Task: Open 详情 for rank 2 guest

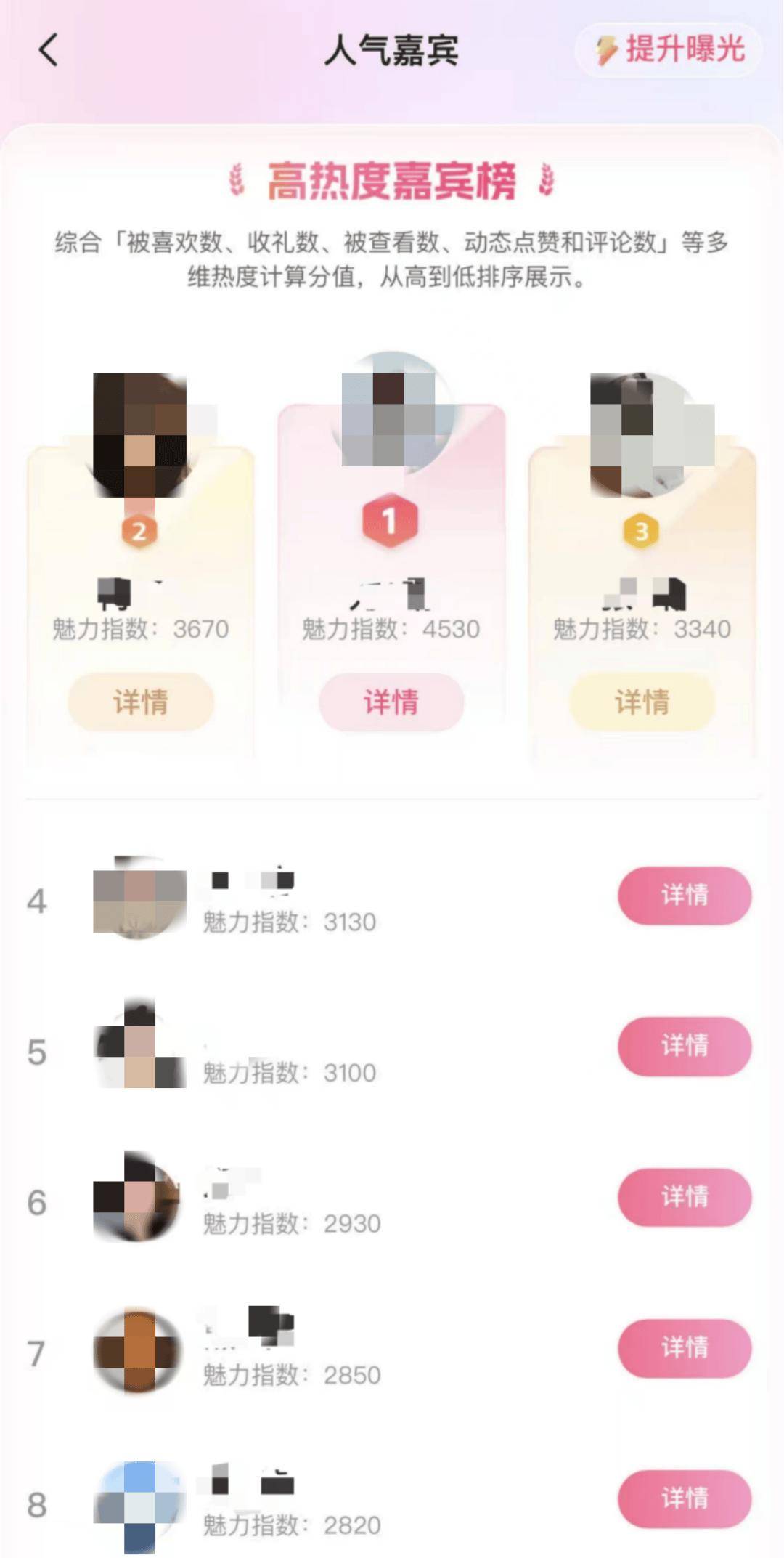Action: tap(141, 702)
